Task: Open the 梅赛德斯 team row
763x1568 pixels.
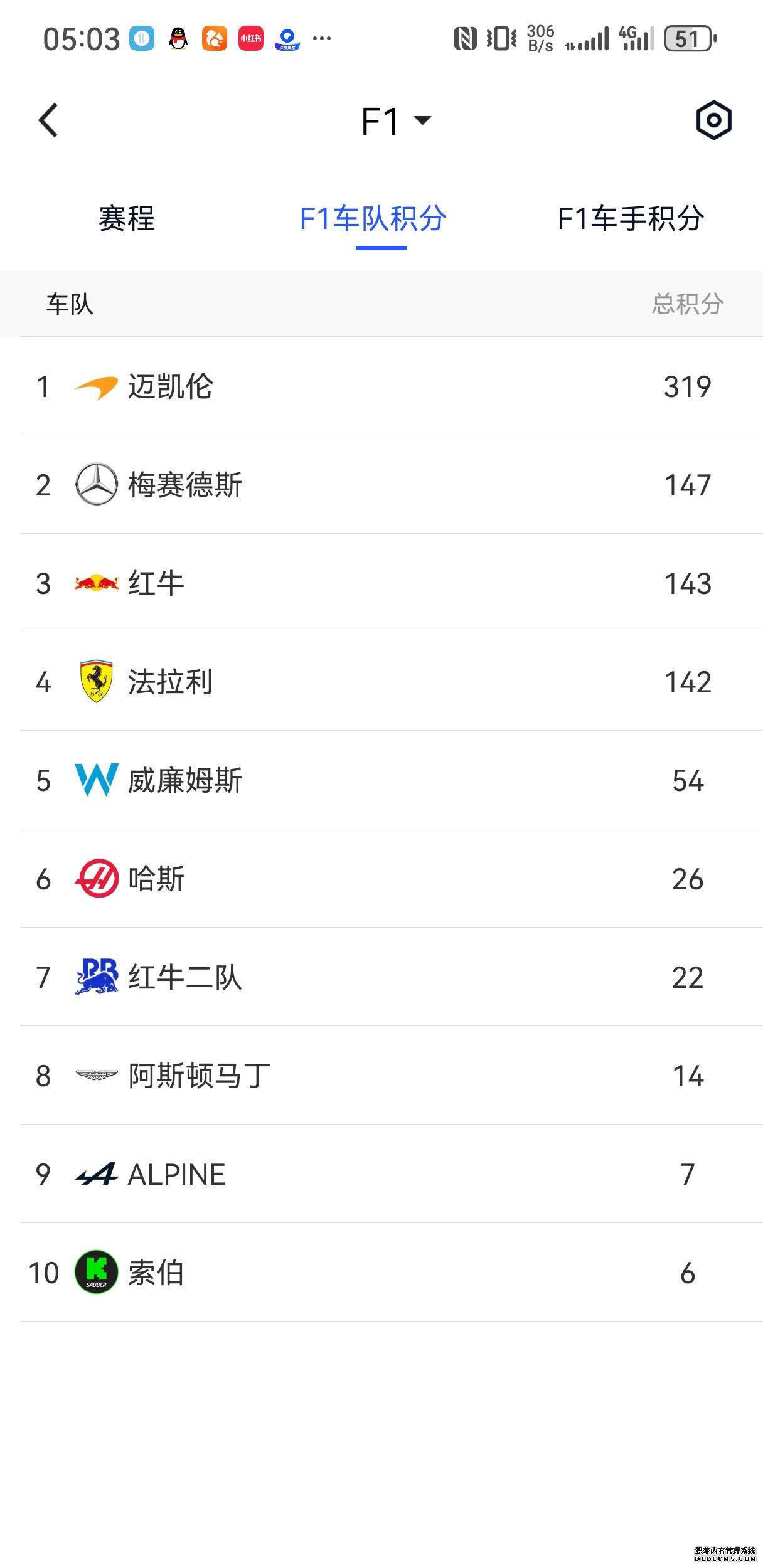Action: tap(381, 485)
